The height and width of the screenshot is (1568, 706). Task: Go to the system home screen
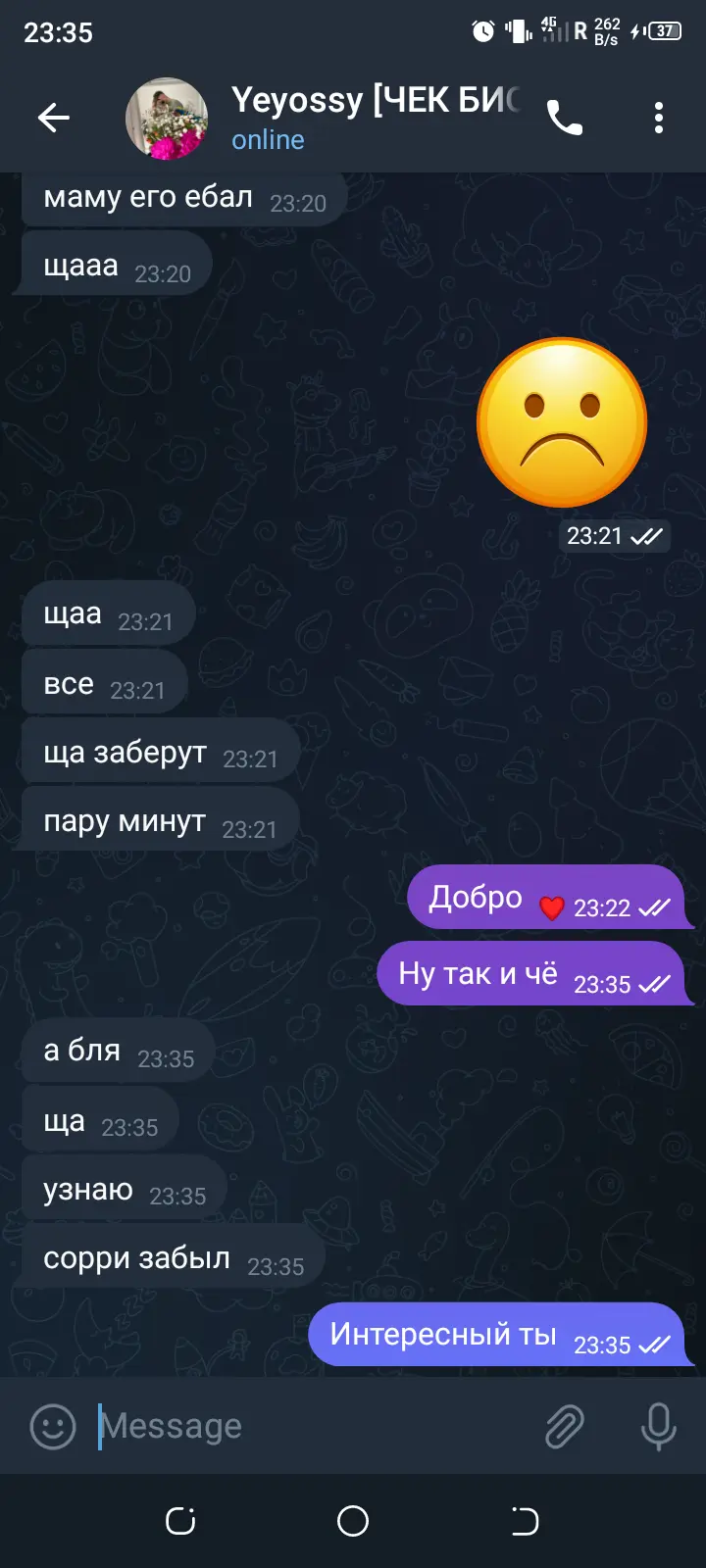pos(353,1521)
